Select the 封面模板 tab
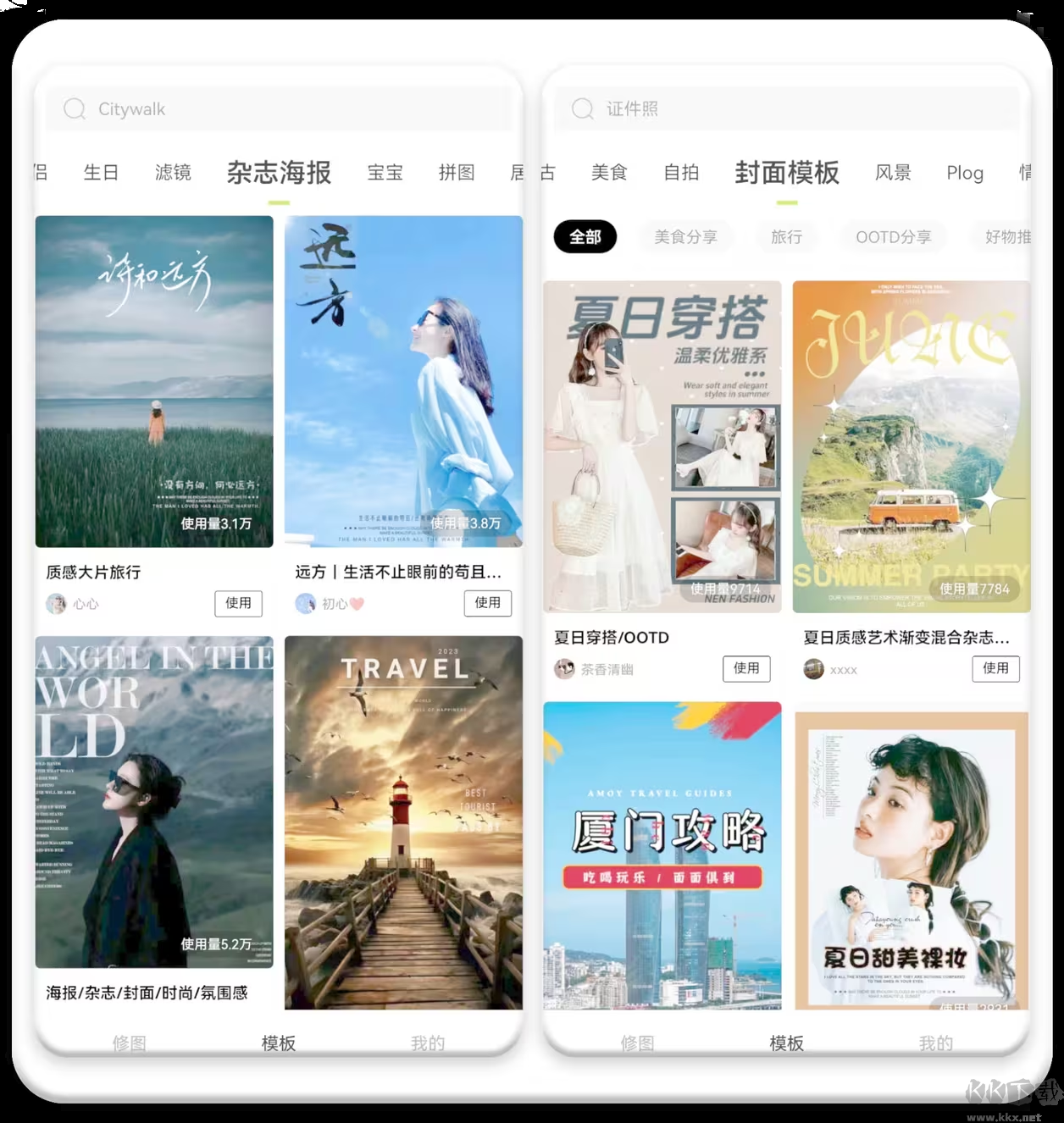The height and width of the screenshot is (1123, 1064). click(x=786, y=173)
